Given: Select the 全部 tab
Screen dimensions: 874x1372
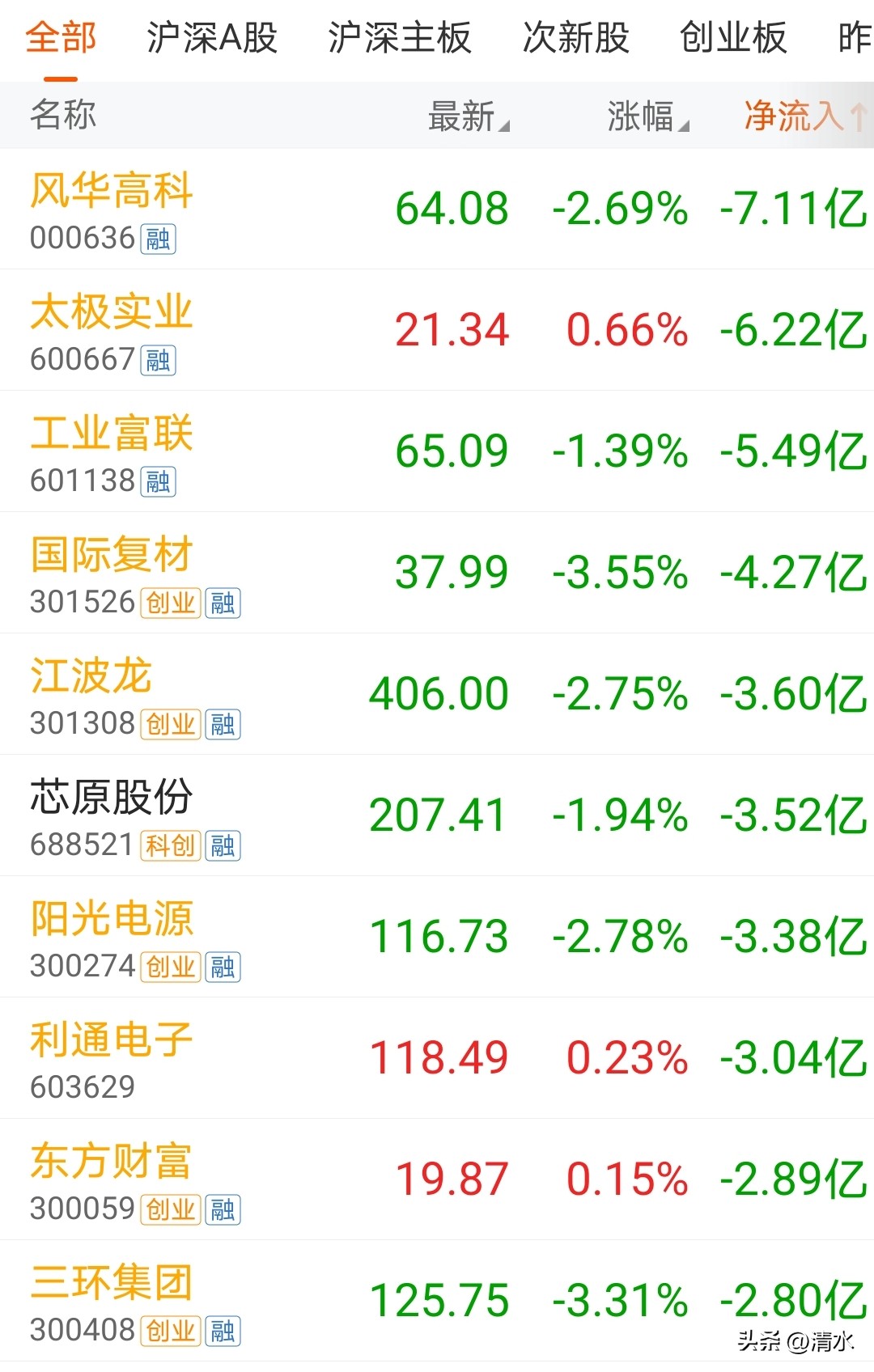Looking at the screenshot, I should pos(61,37).
